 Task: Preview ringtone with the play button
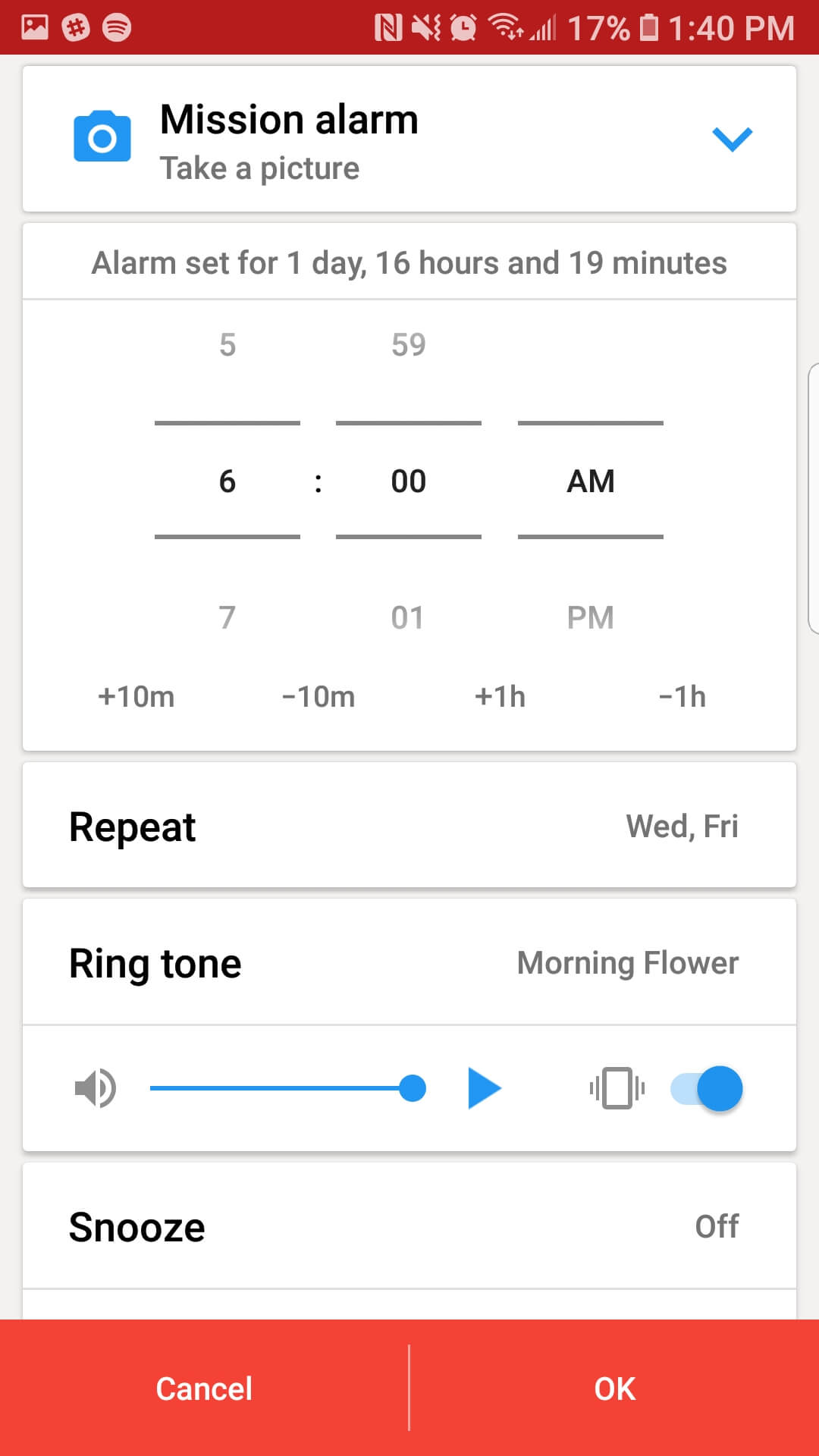[x=484, y=1088]
